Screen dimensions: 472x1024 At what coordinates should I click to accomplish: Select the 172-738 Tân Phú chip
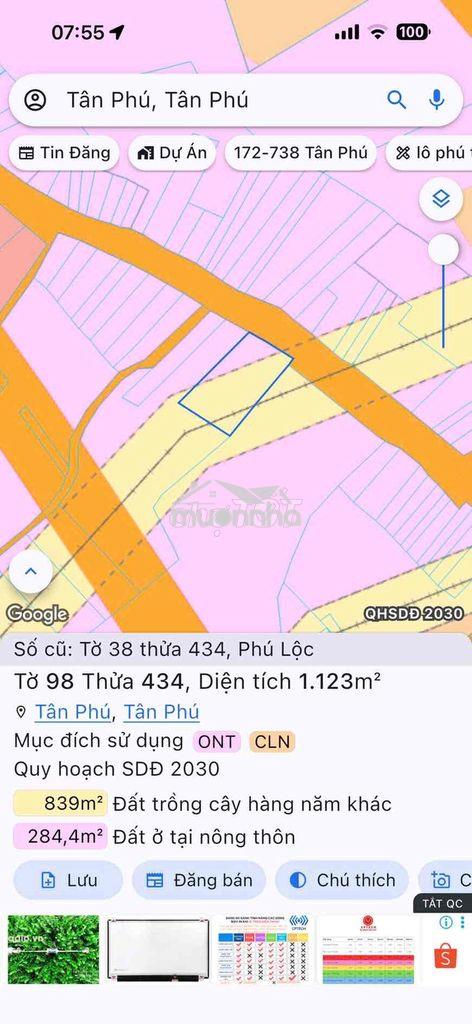coord(301,153)
